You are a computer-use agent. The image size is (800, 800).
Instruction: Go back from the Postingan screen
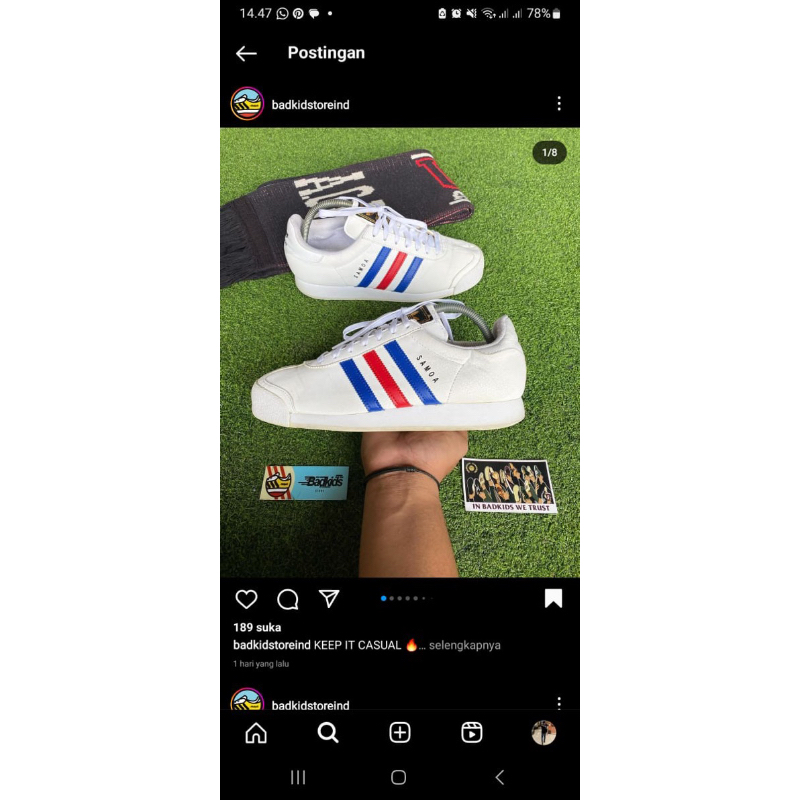246,54
